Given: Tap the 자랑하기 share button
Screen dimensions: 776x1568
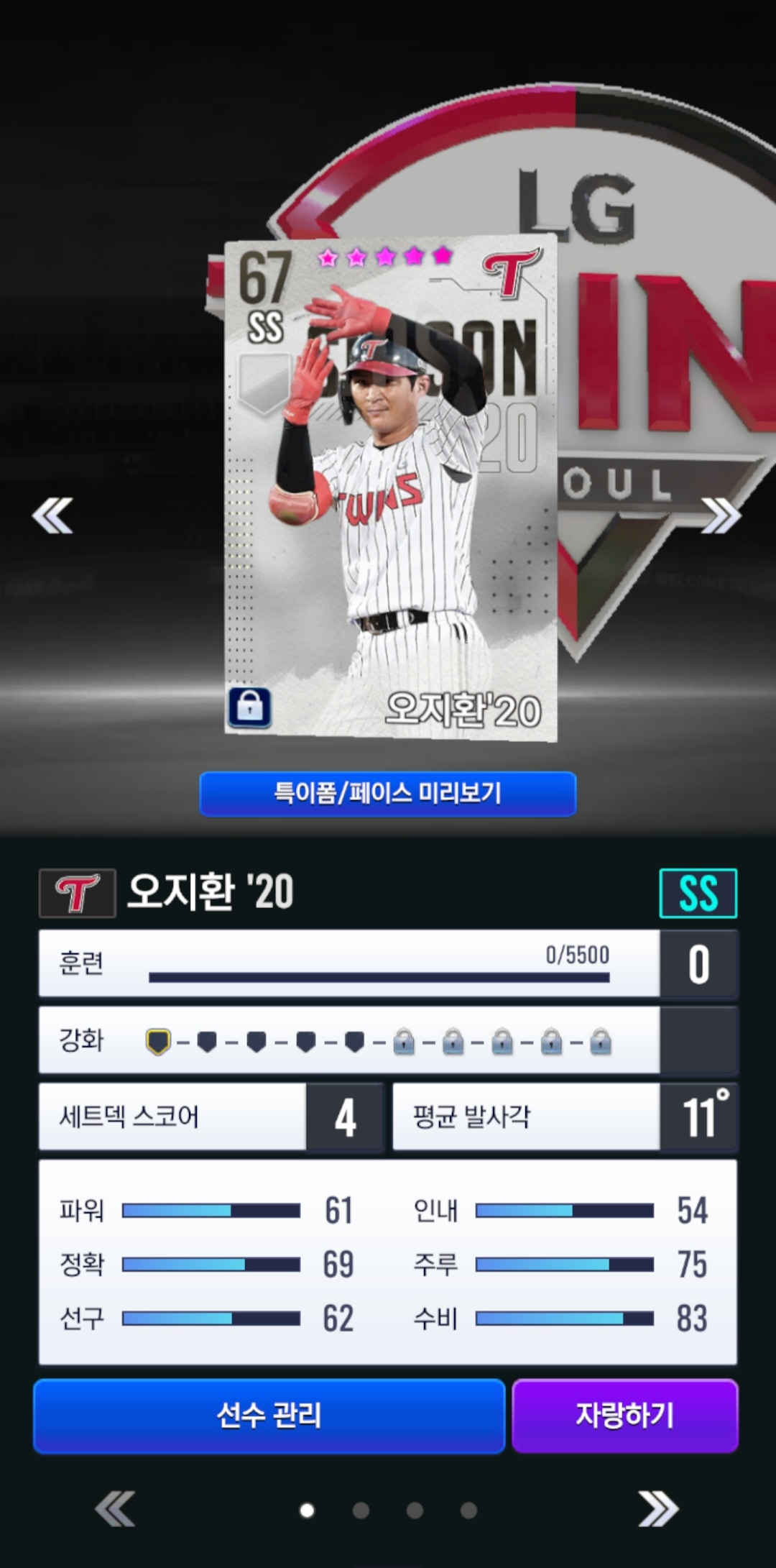Looking at the screenshot, I should (625, 1416).
